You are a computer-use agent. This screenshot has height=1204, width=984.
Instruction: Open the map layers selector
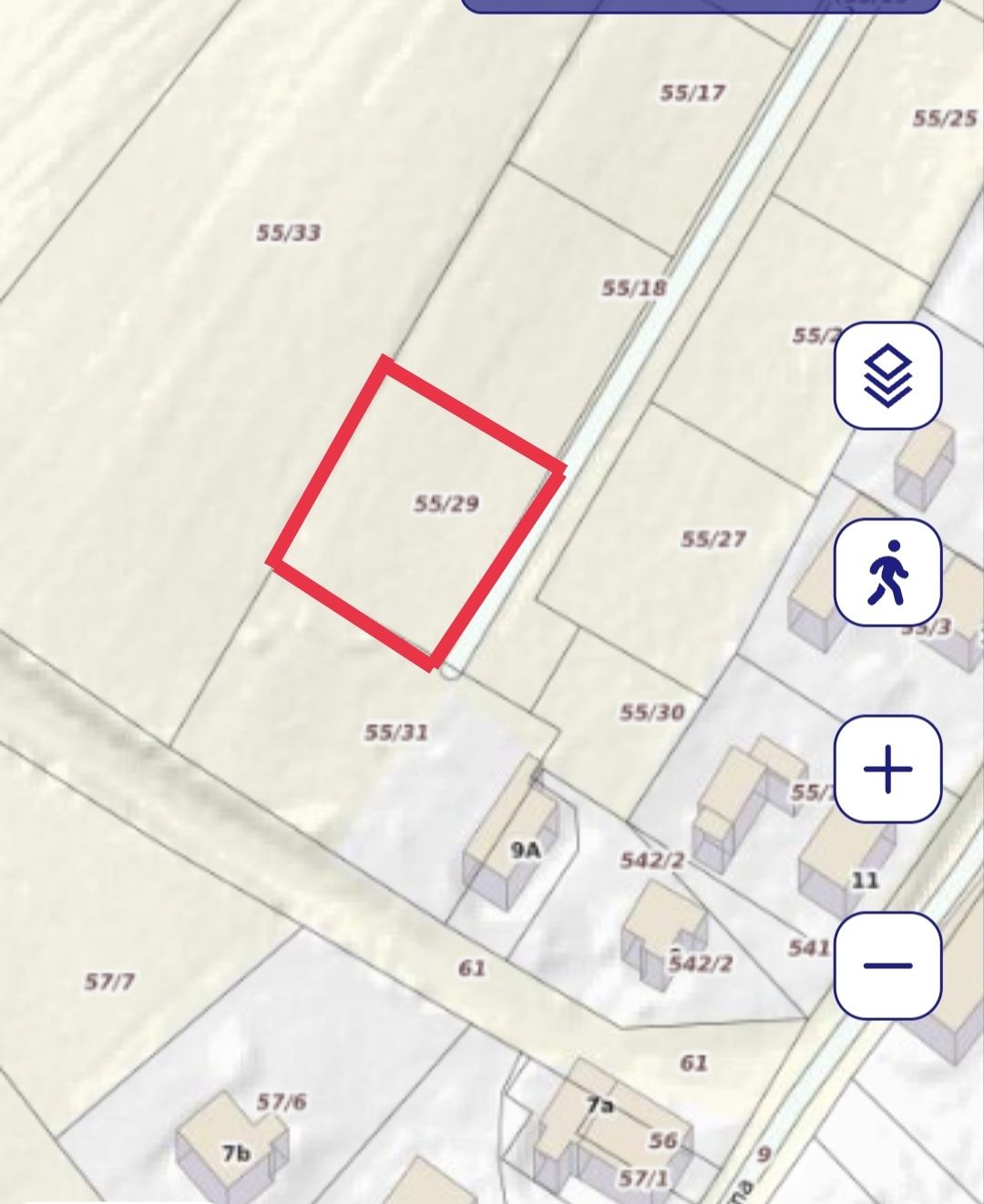887,375
